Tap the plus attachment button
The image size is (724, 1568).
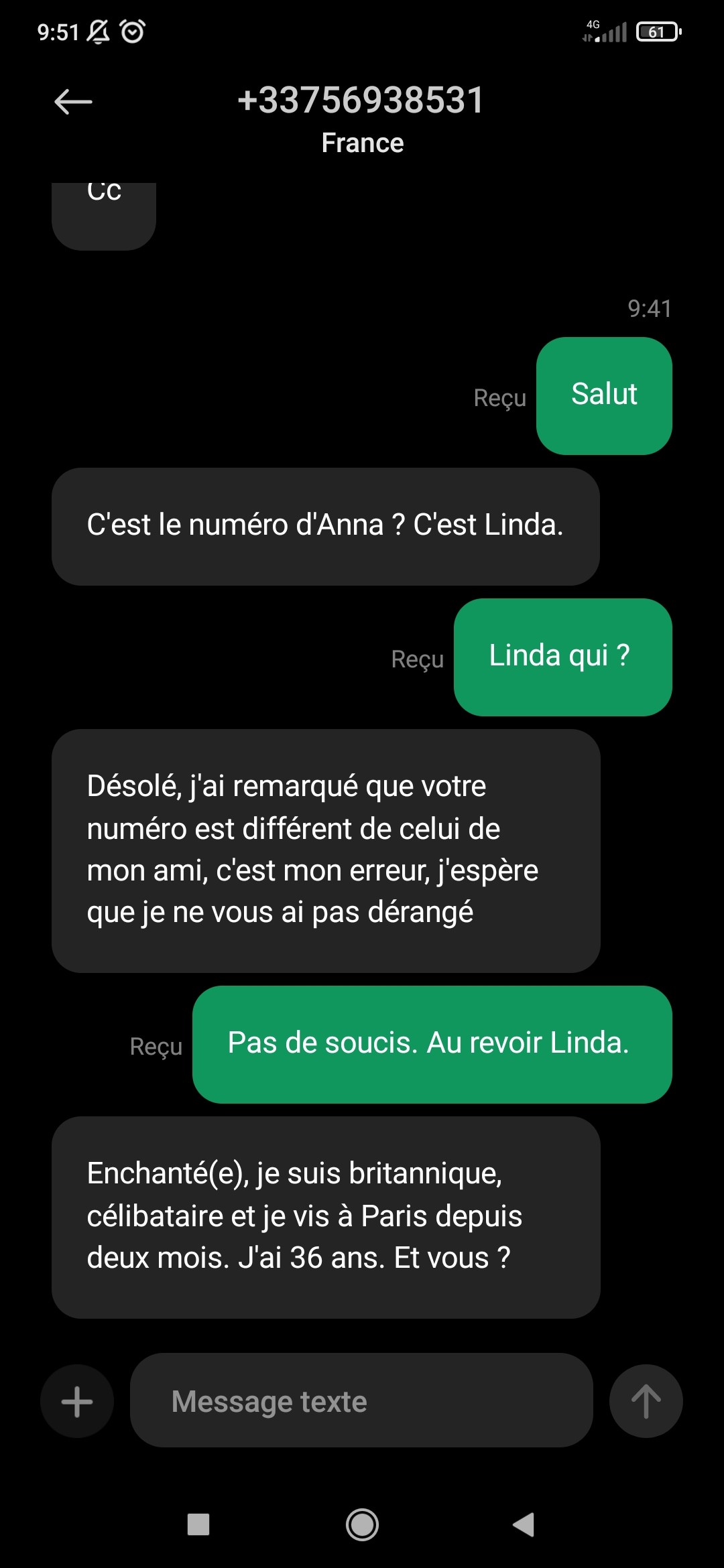click(x=77, y=1401)
